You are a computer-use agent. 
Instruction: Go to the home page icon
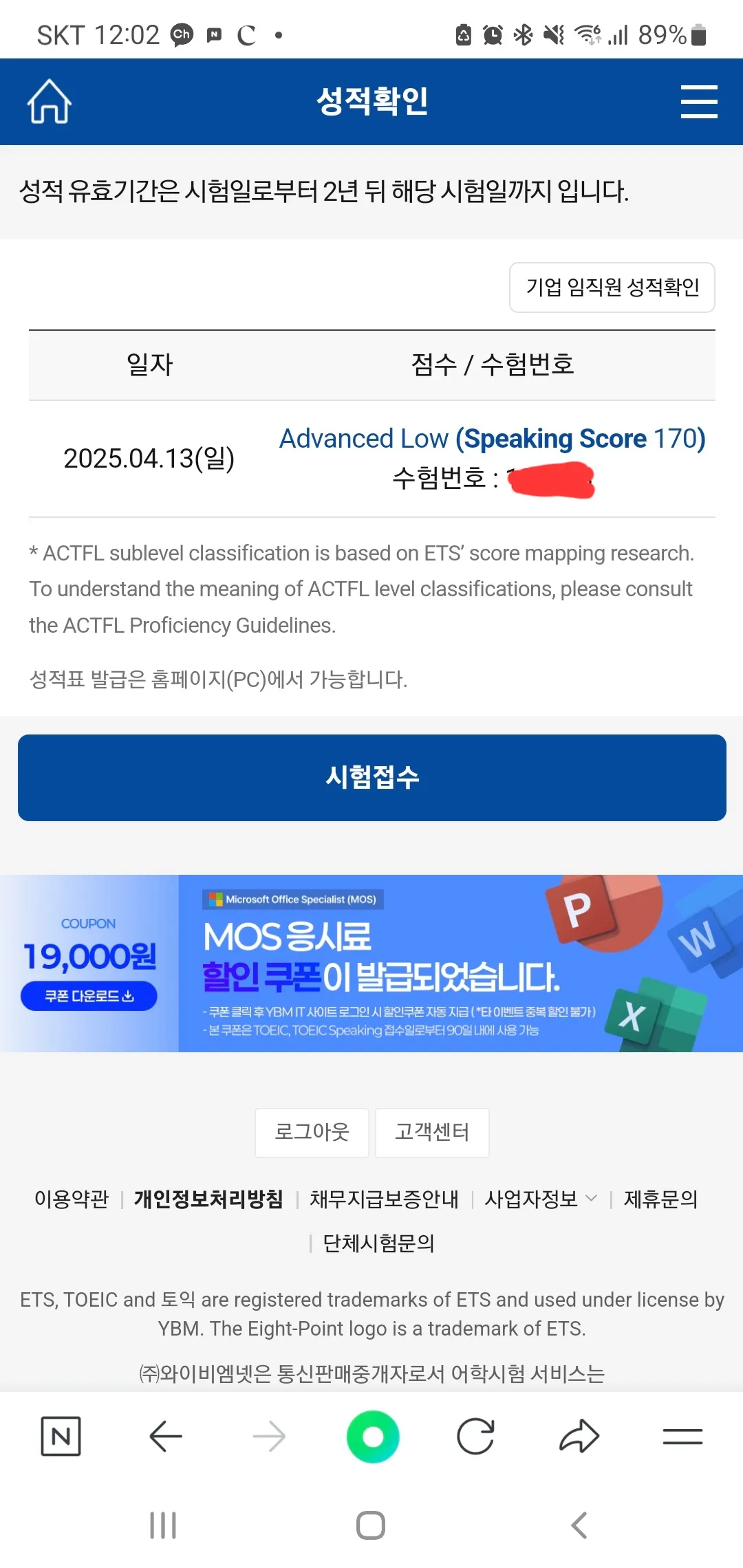tap(49, 102)
